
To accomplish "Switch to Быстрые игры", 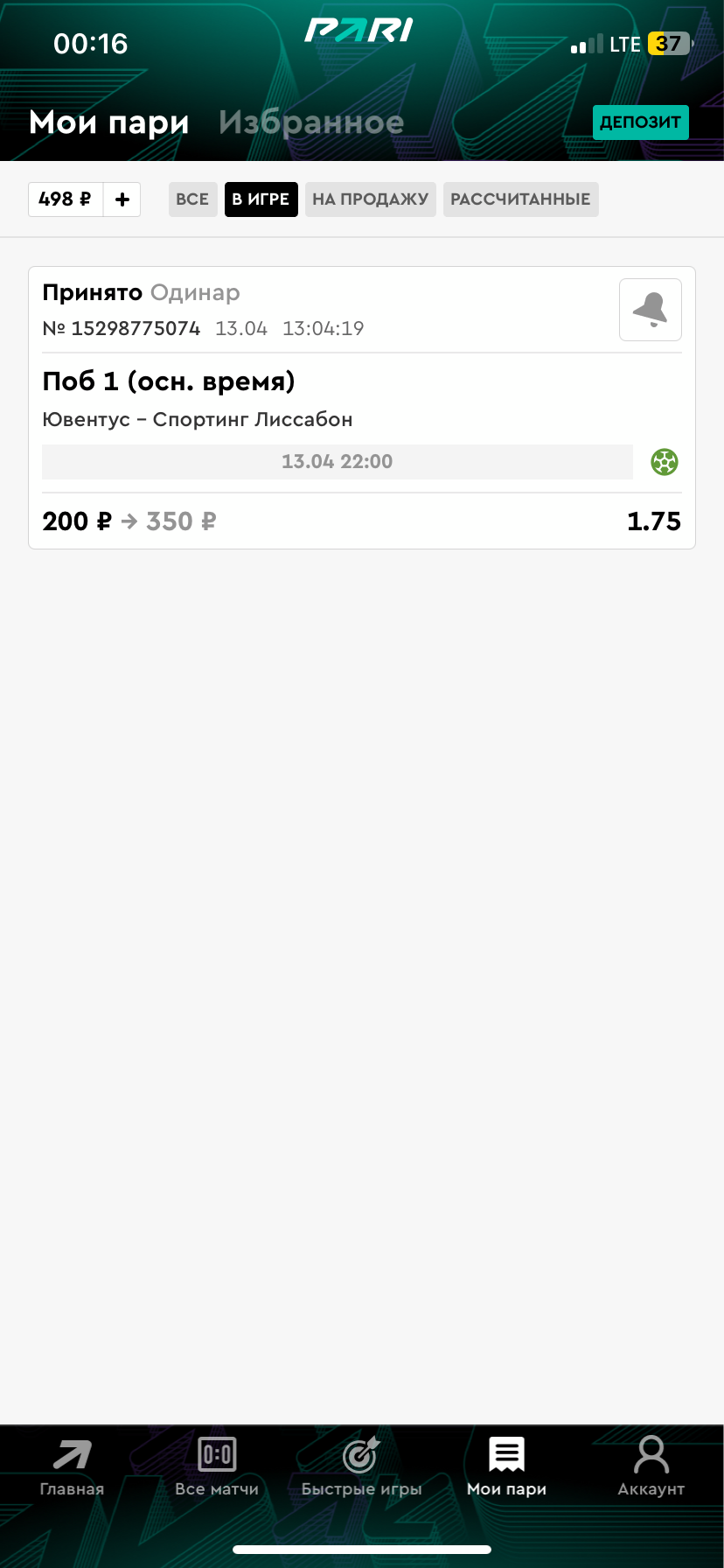I will point(362,1466).
